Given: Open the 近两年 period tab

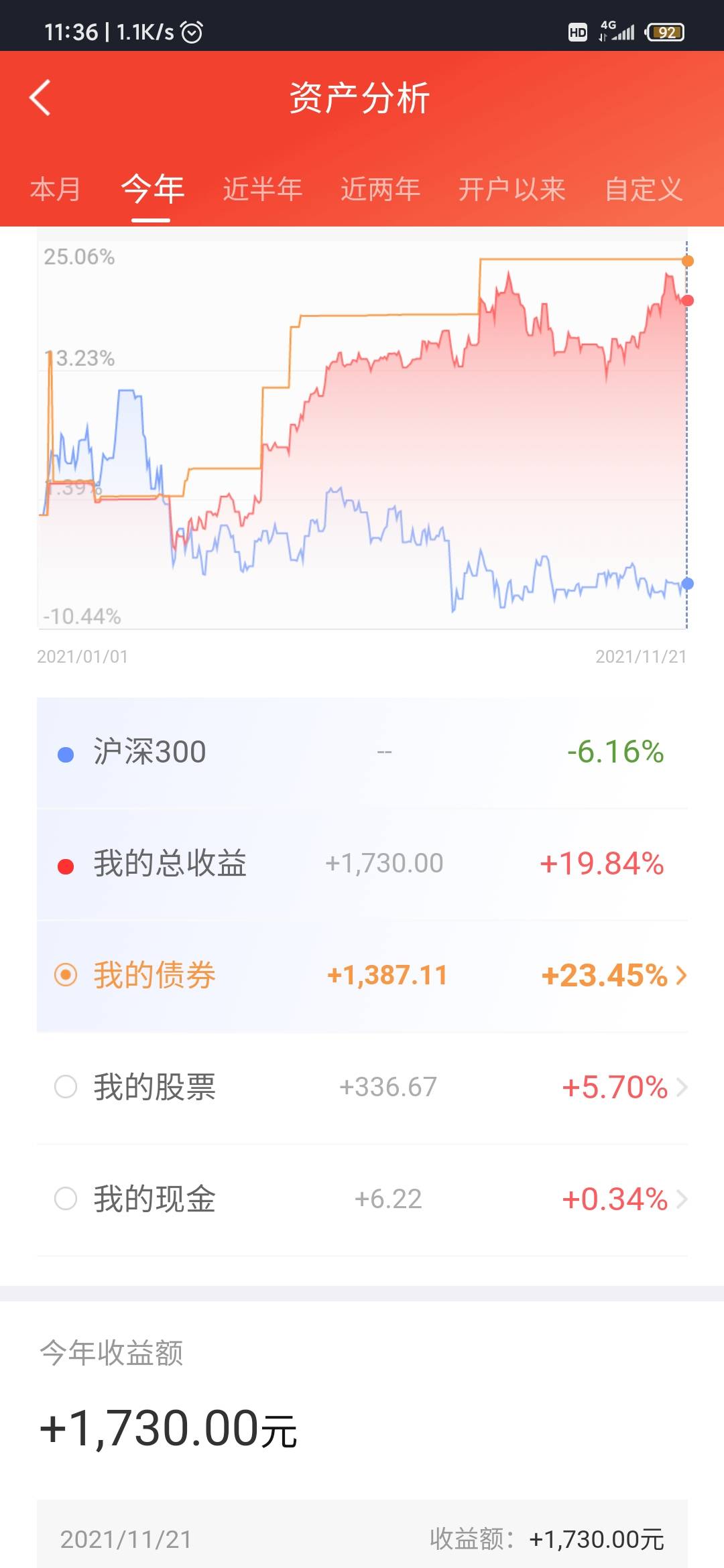Looking at the screenshot, I should coord(380,190).
